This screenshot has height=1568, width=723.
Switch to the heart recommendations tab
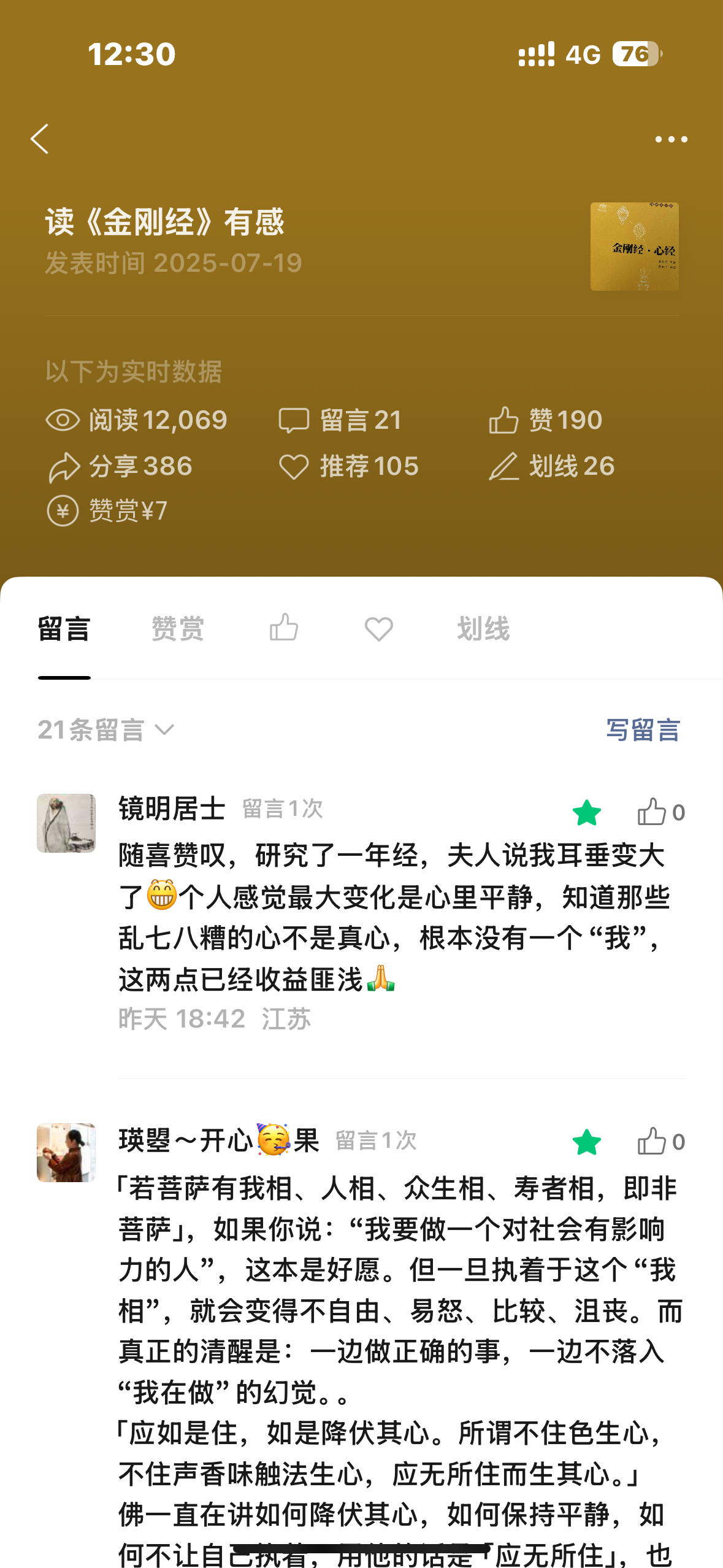tap(379, 629)
